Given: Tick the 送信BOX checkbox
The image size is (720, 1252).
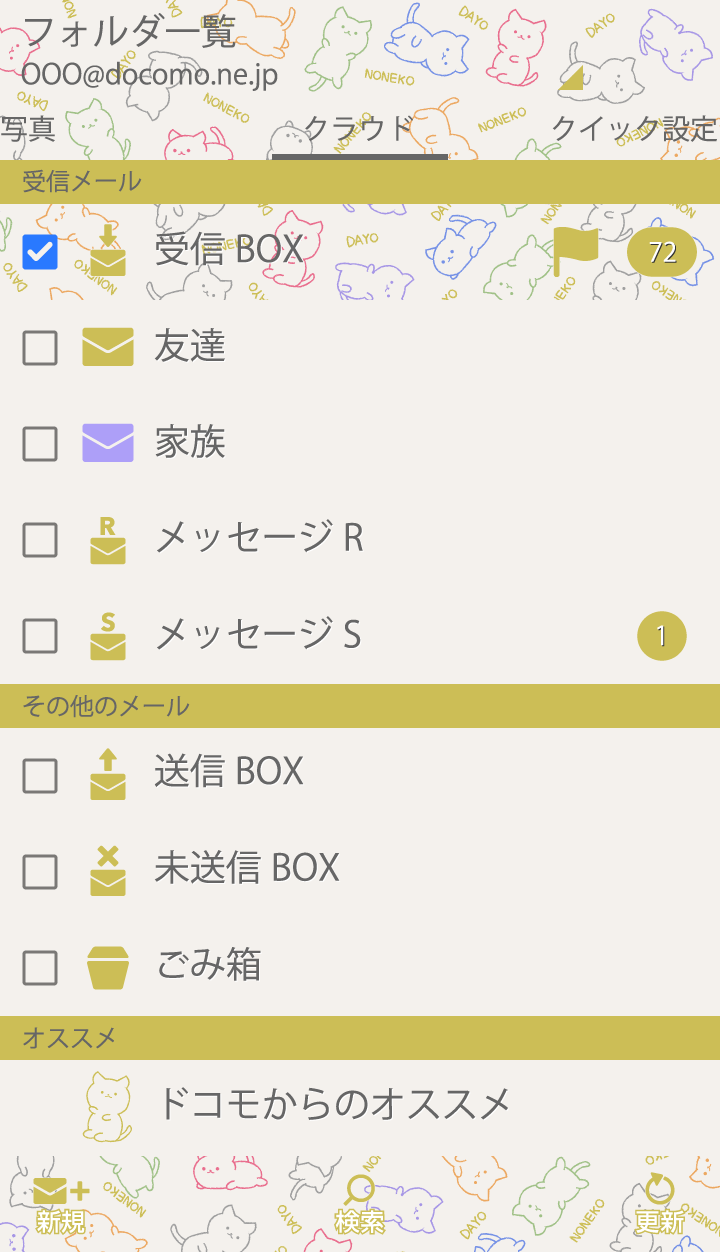Looking at the screenshot, I should point(40,775).
